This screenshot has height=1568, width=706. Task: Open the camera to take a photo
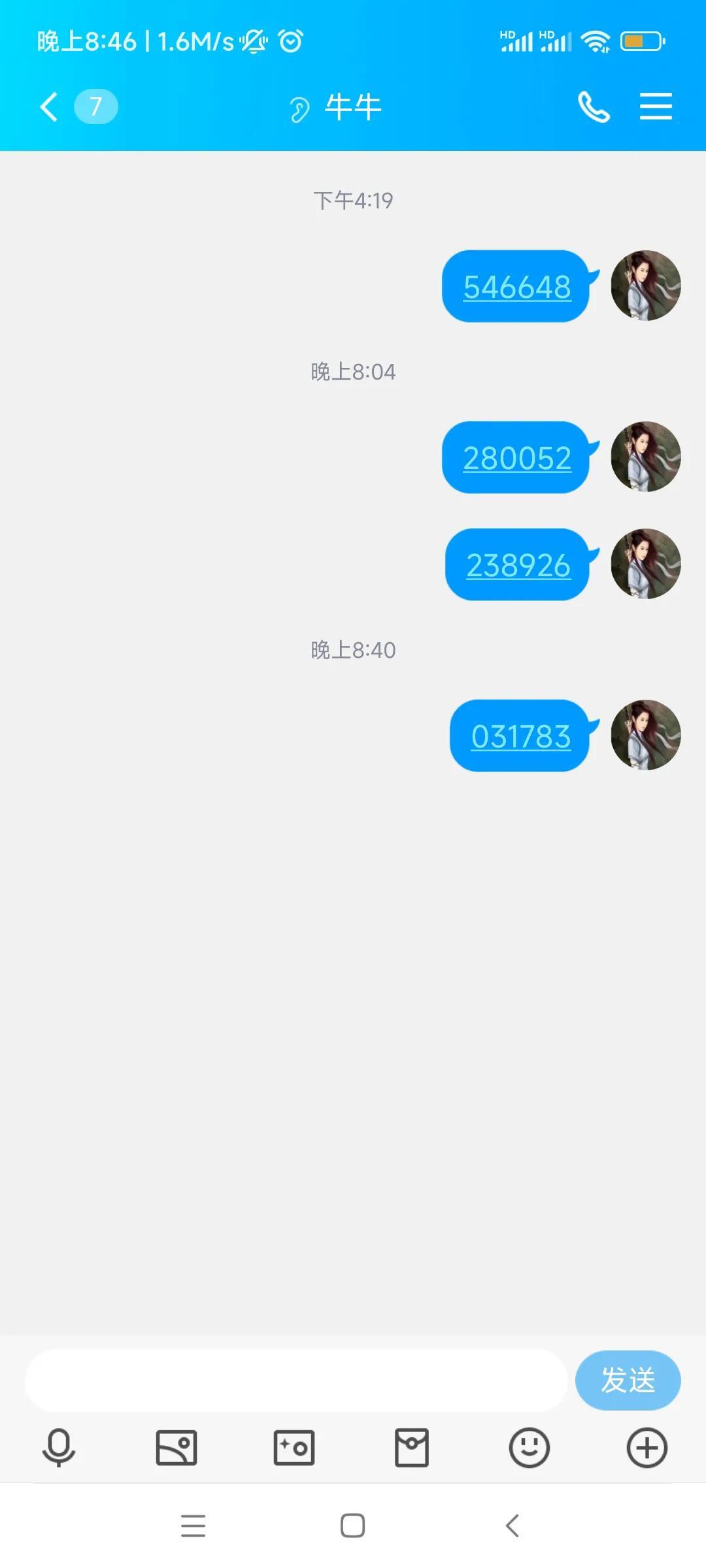(294, 1448)
